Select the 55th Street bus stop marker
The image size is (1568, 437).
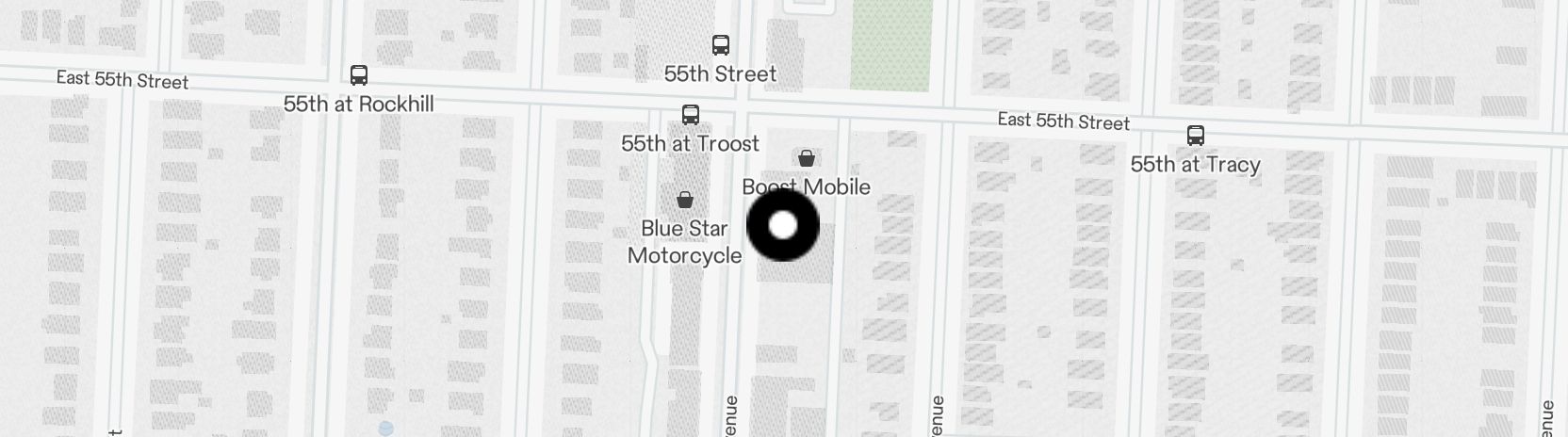tap(721, 45)
